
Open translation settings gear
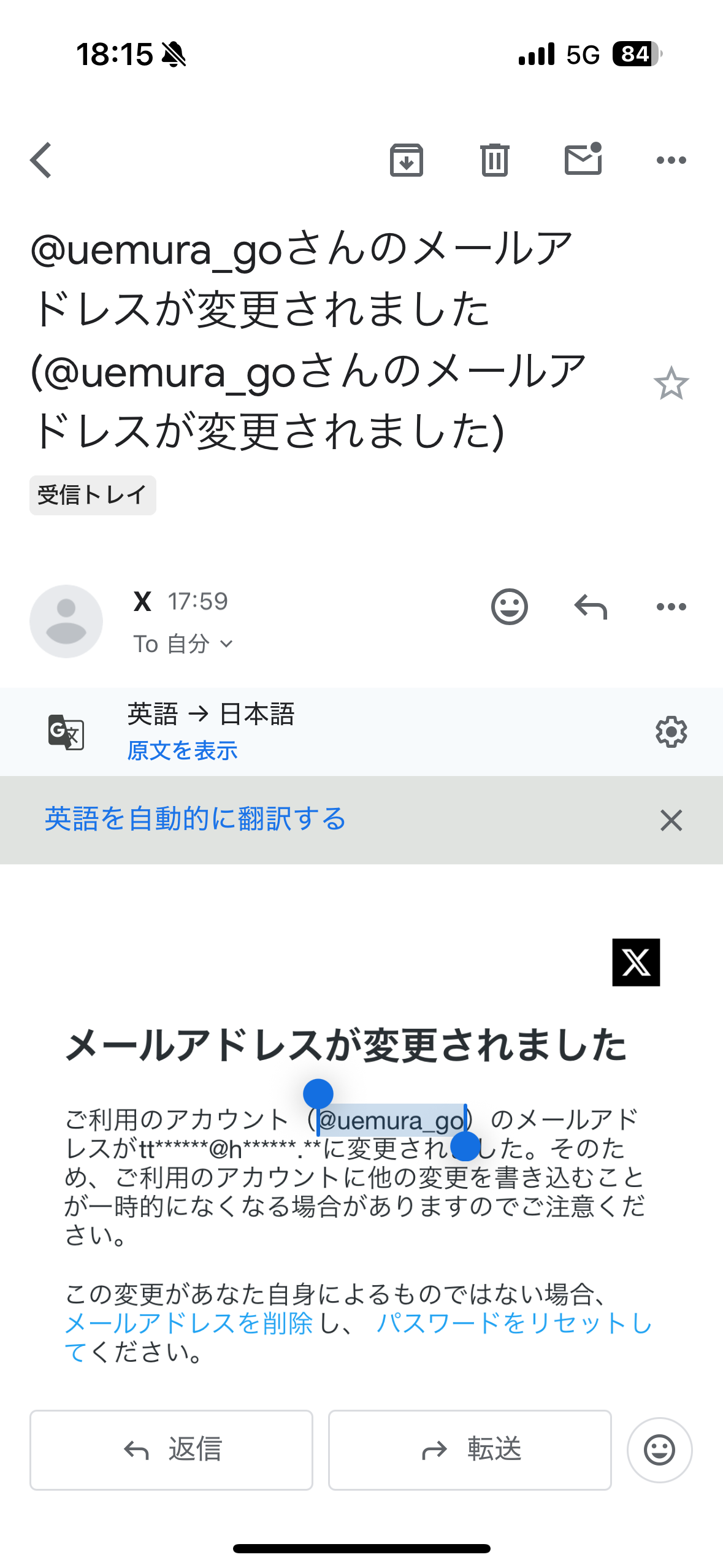[671, 732]
